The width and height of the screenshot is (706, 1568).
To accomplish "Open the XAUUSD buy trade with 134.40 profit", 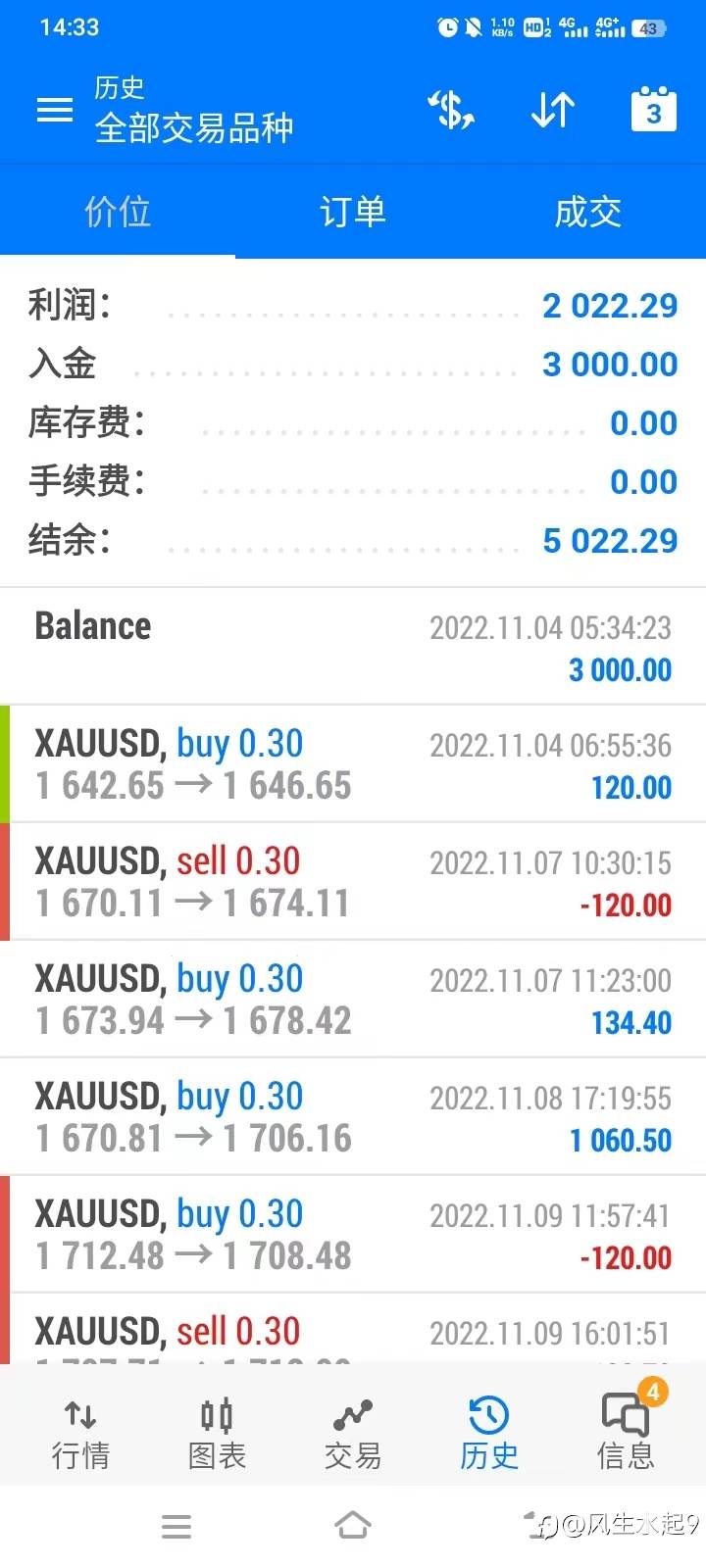I will click(353, 1000).
